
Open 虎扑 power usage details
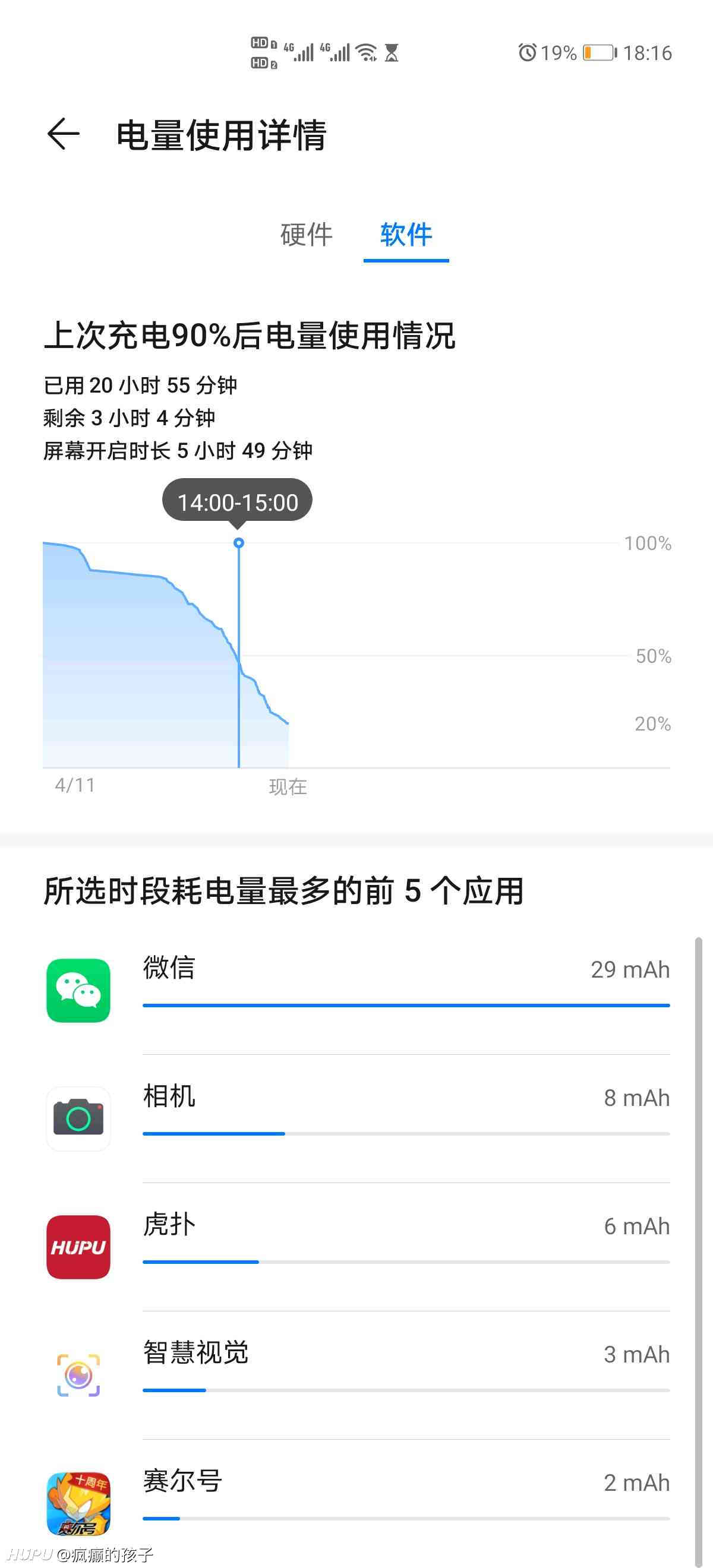point(358,1247)
